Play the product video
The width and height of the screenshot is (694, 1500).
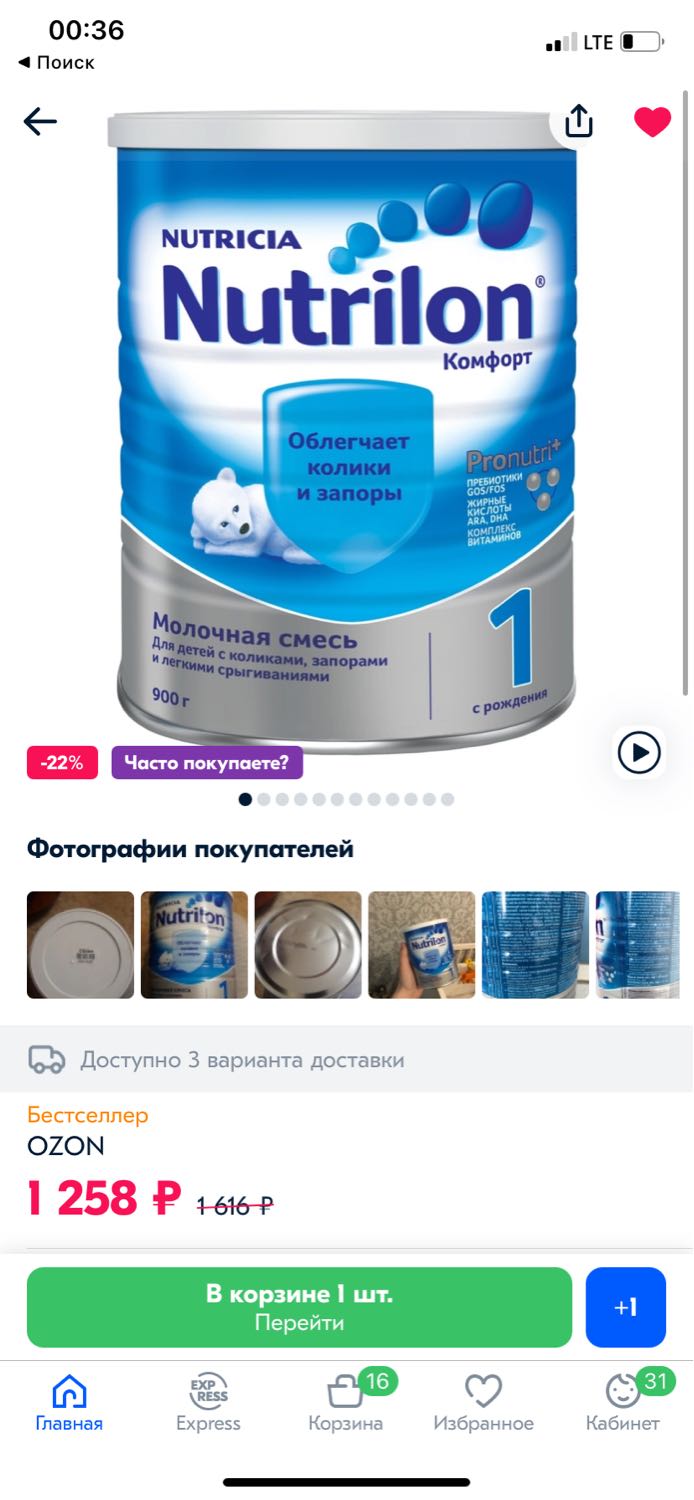(x=639, y=752)
